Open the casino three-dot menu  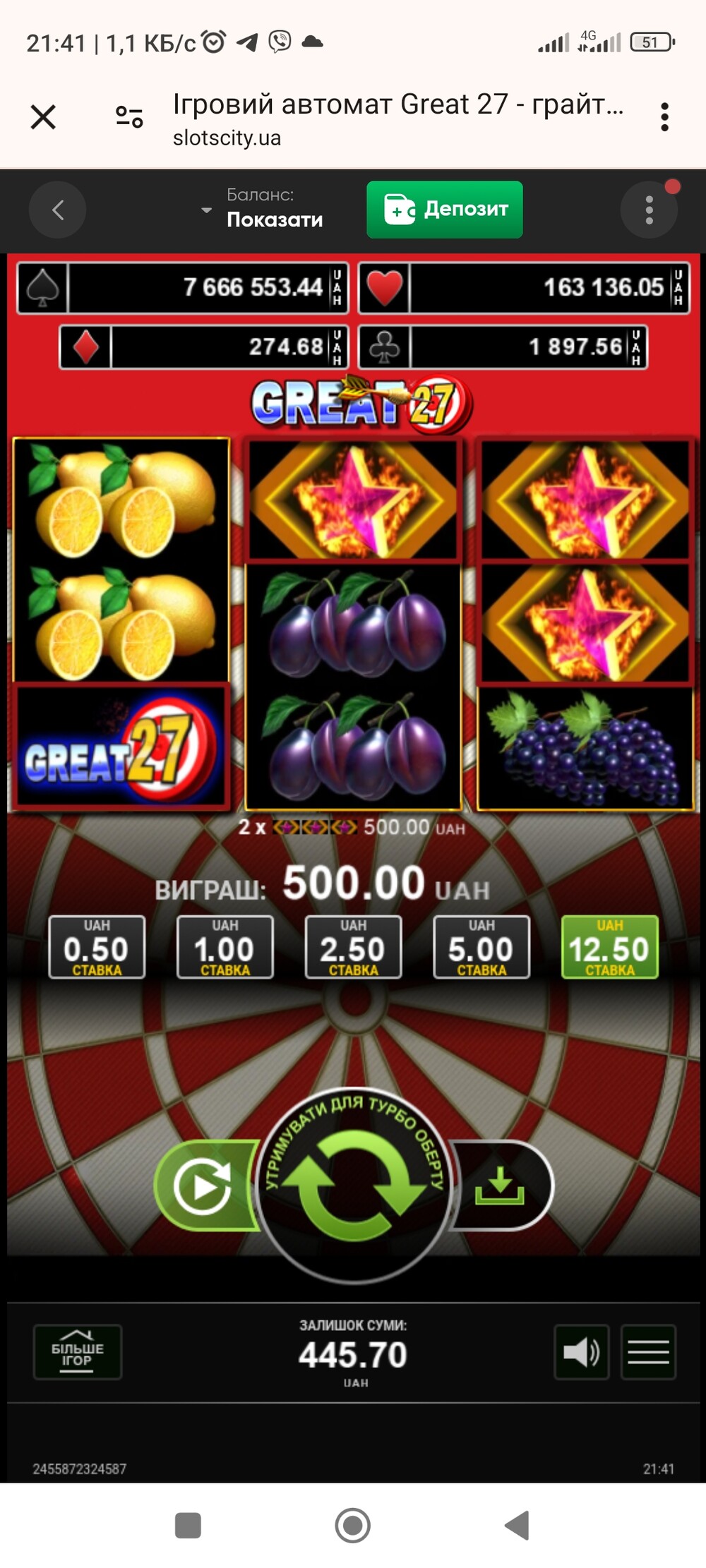649,210
